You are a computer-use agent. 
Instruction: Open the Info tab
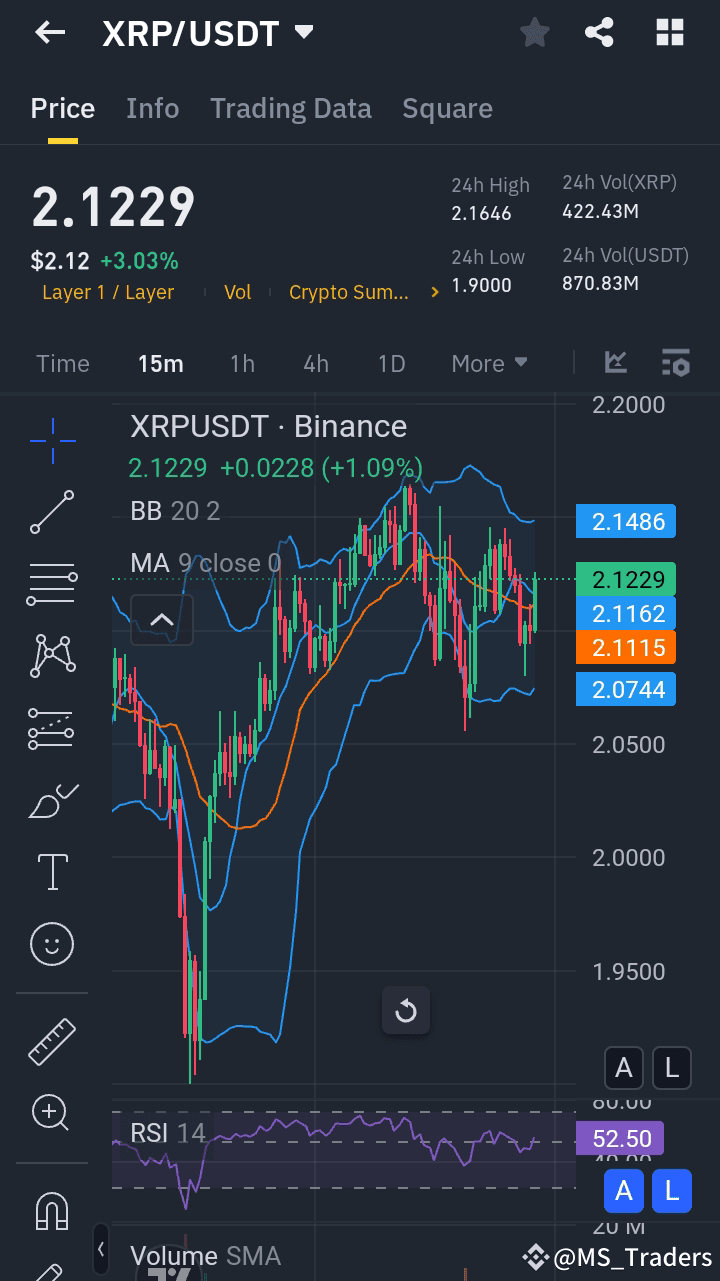point(152,108)
